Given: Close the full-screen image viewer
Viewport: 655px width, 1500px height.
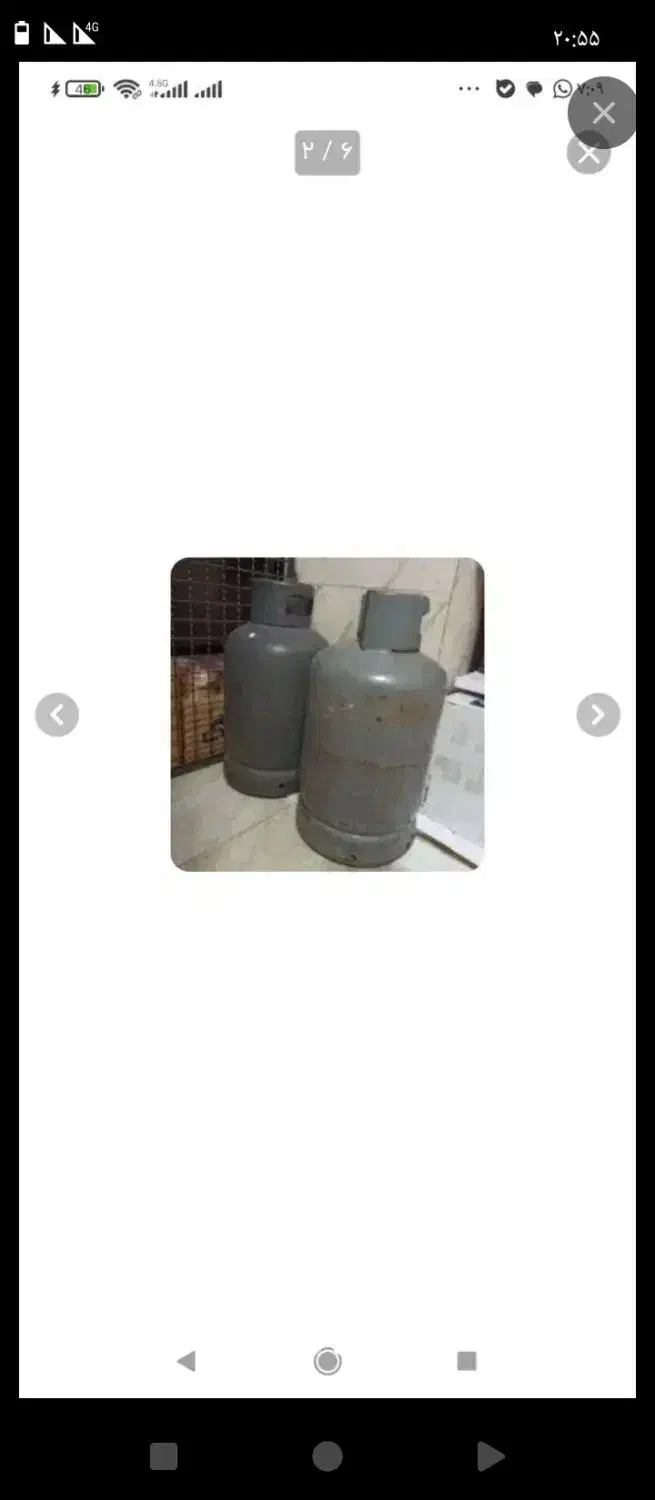Looking at the screenshot, I should click(x=602, y=113).
